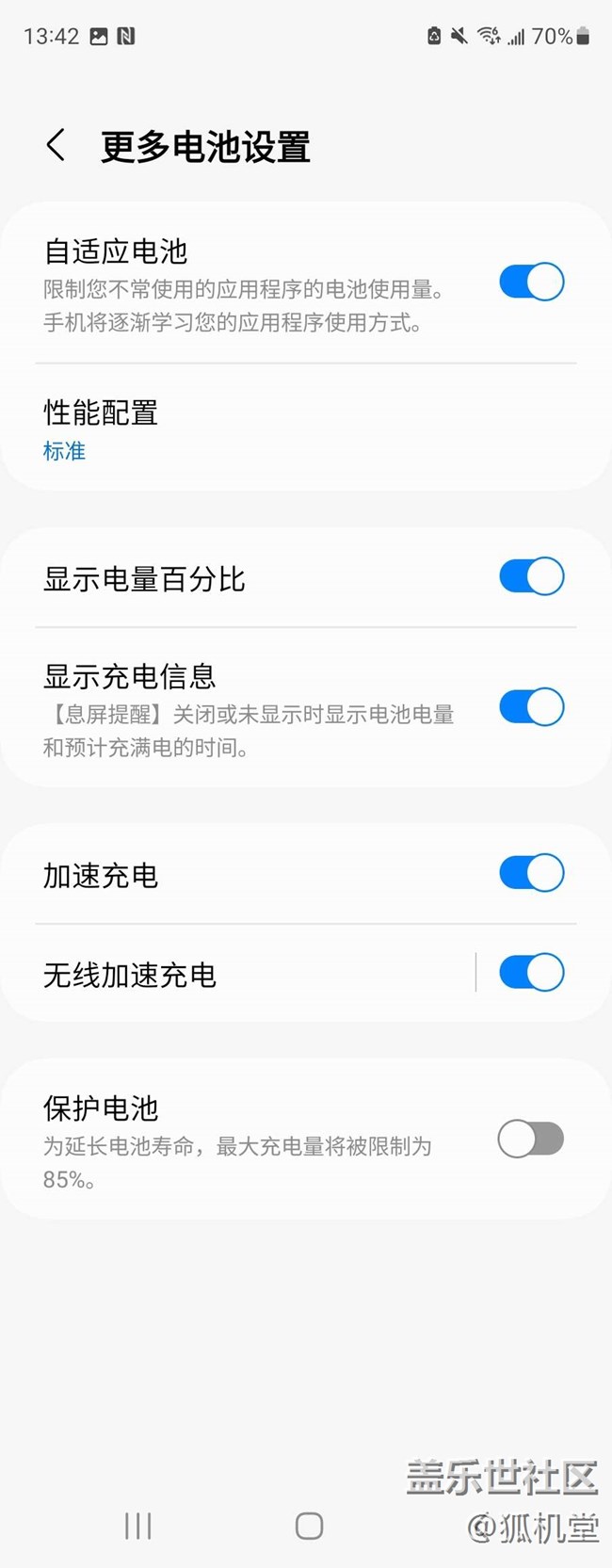612x1568 pixels.
Task: Go back from 更多电池设置
Action: [56, 146]
